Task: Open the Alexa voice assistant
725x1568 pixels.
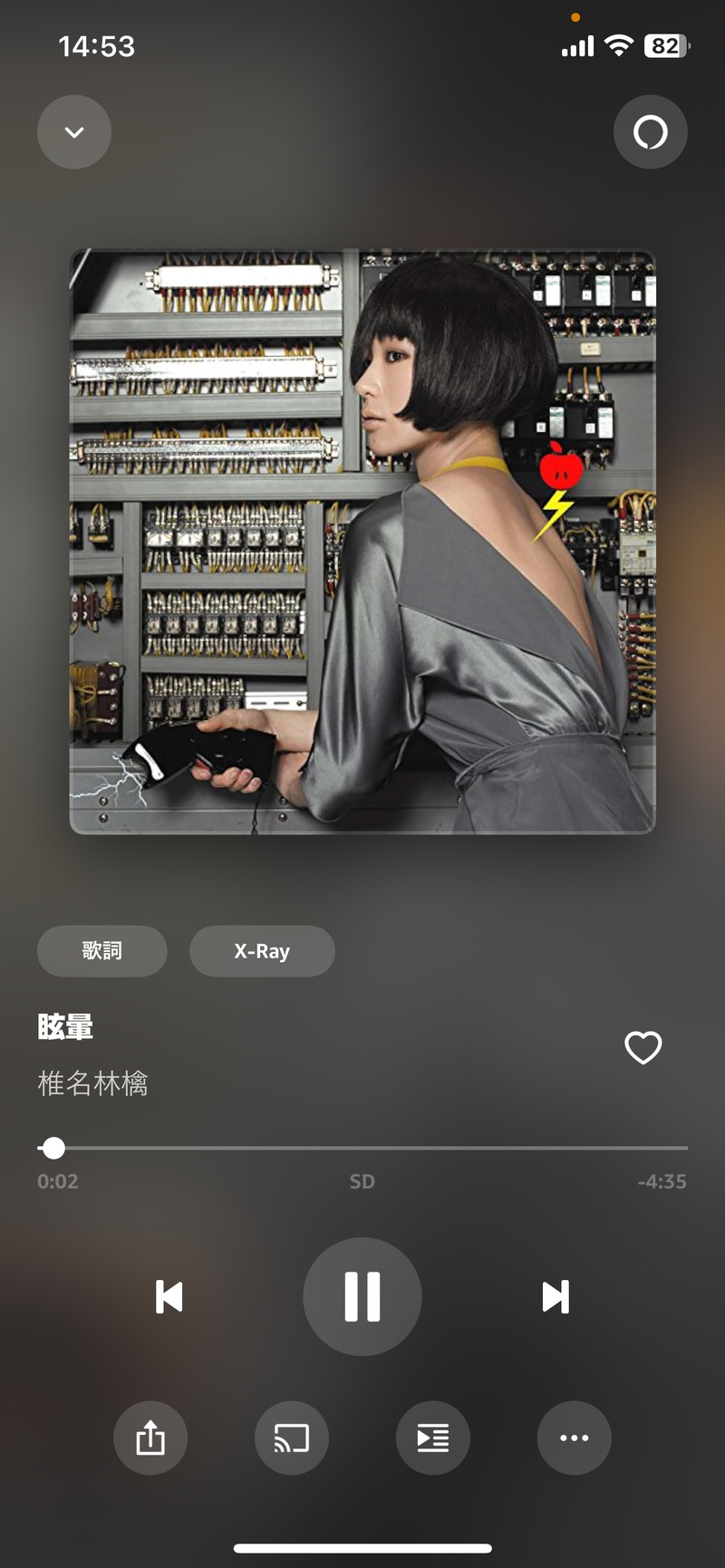Action: [650, 132]
